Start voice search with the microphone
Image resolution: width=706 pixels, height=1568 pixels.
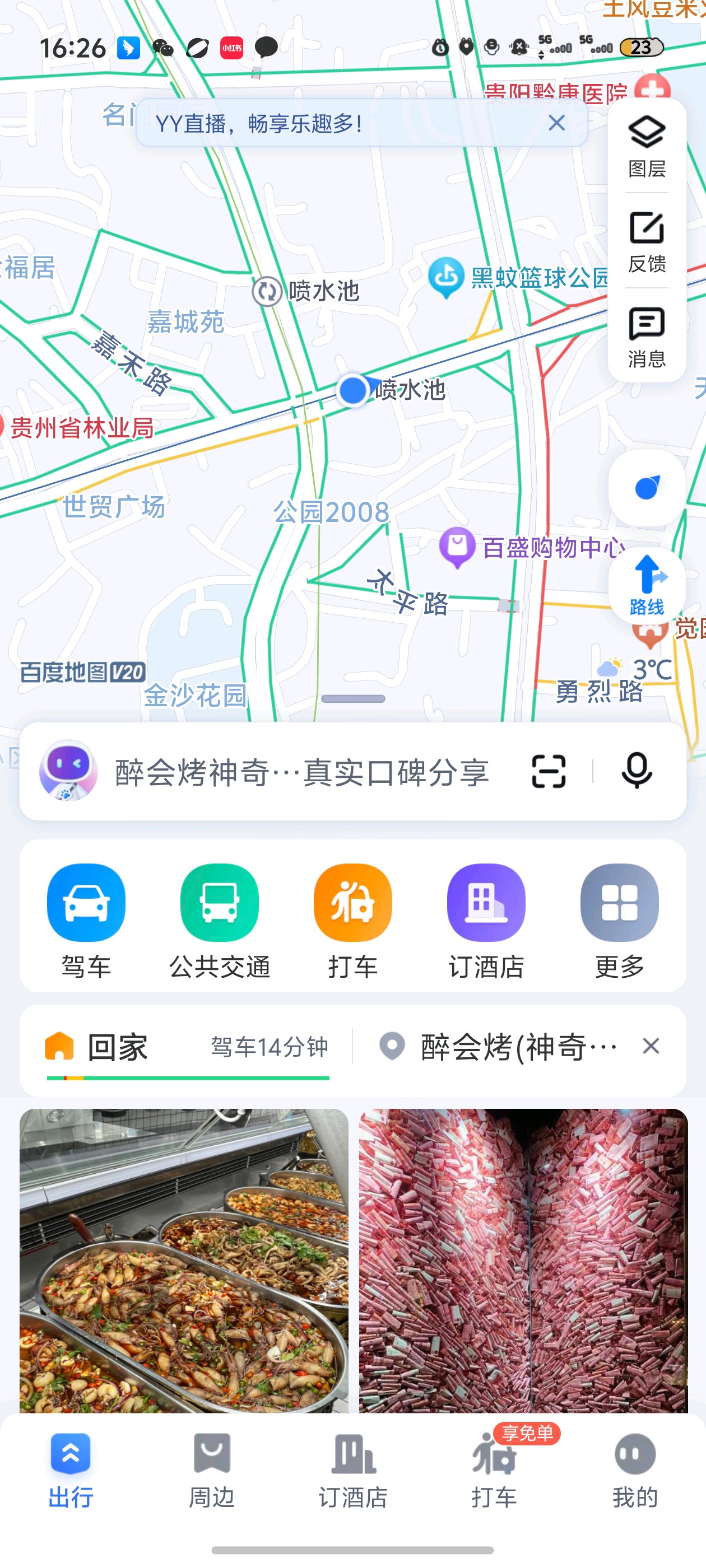637,772
